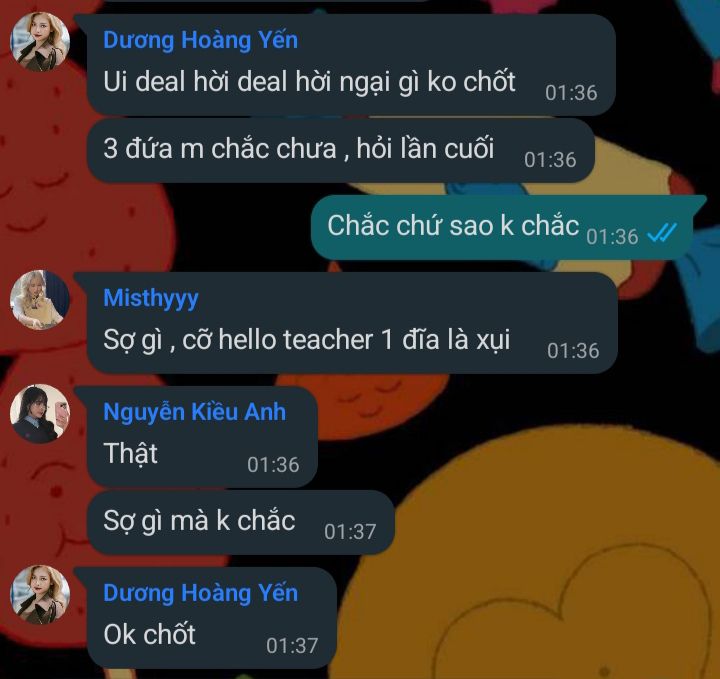Tap the message text "Ok chốt"
Image resolution: width=720 pixels, height=679 pixels.
150,634
